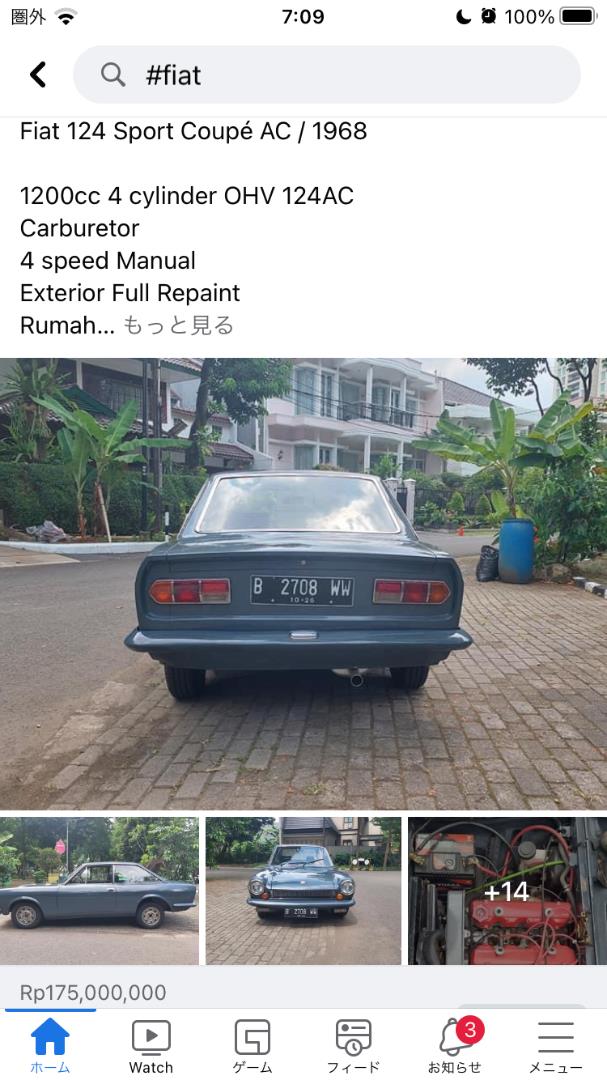Open the フィード tab

click(x=353, y=1045)
